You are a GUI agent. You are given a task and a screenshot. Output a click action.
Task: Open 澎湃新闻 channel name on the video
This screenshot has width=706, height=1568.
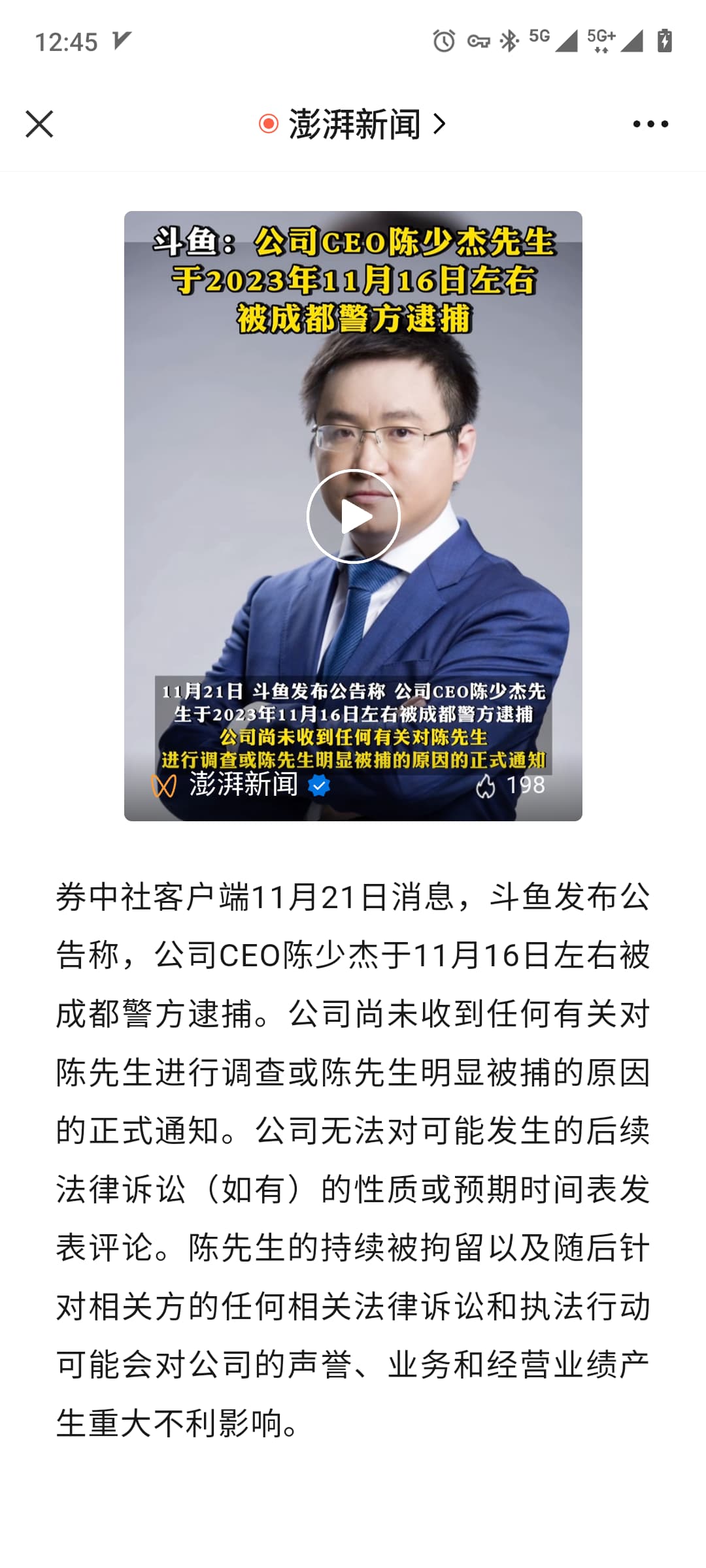[x=243, y=785]
